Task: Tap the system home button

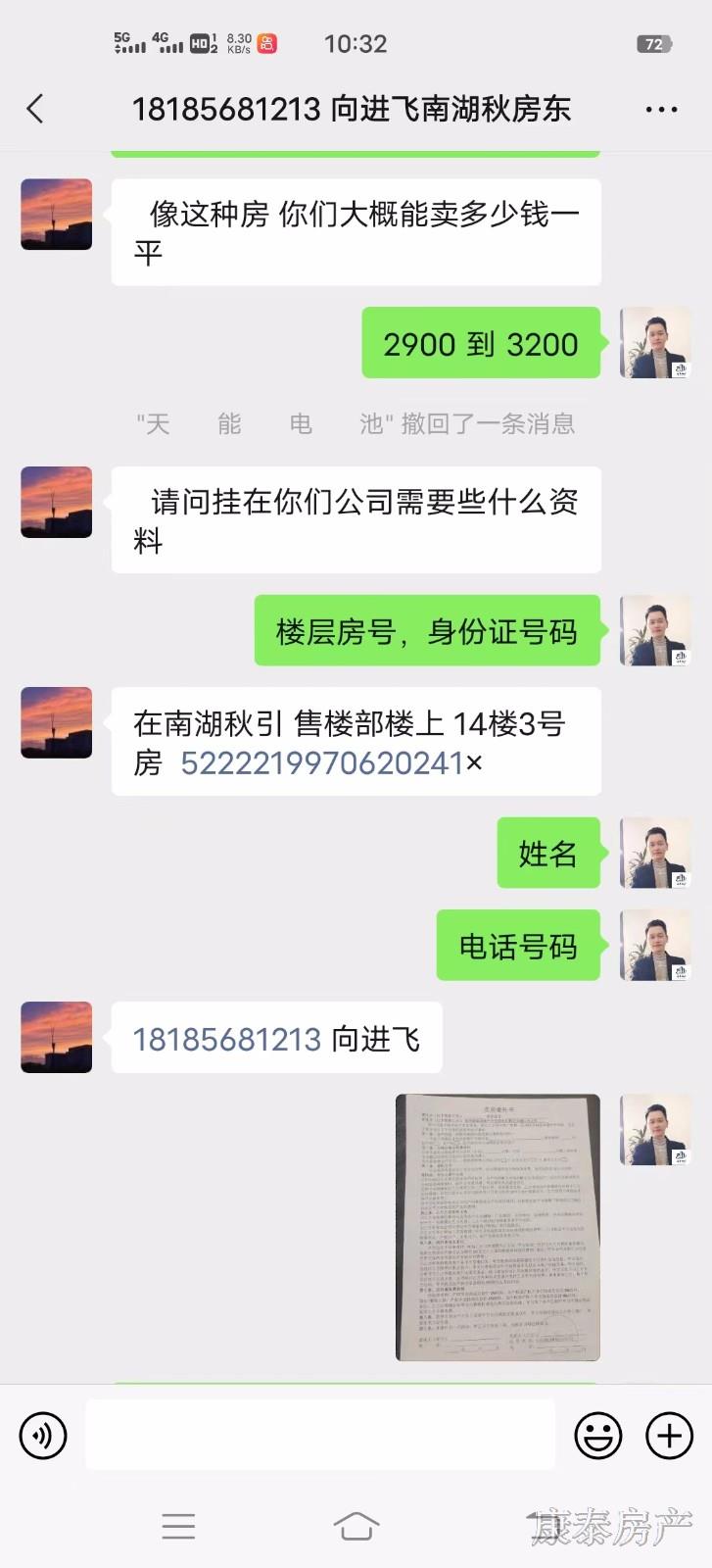Action: [356, 1526]
